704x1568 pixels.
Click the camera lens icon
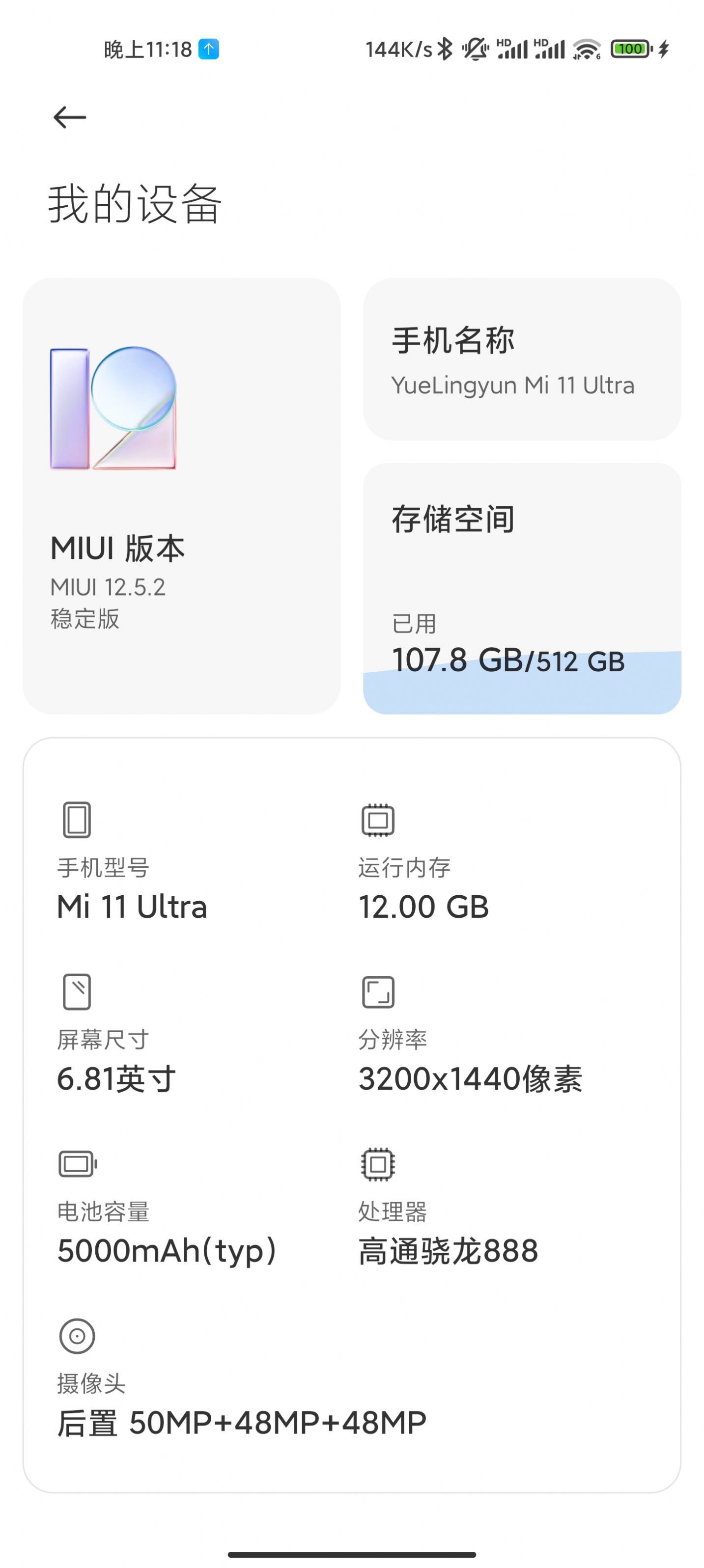77,1337
